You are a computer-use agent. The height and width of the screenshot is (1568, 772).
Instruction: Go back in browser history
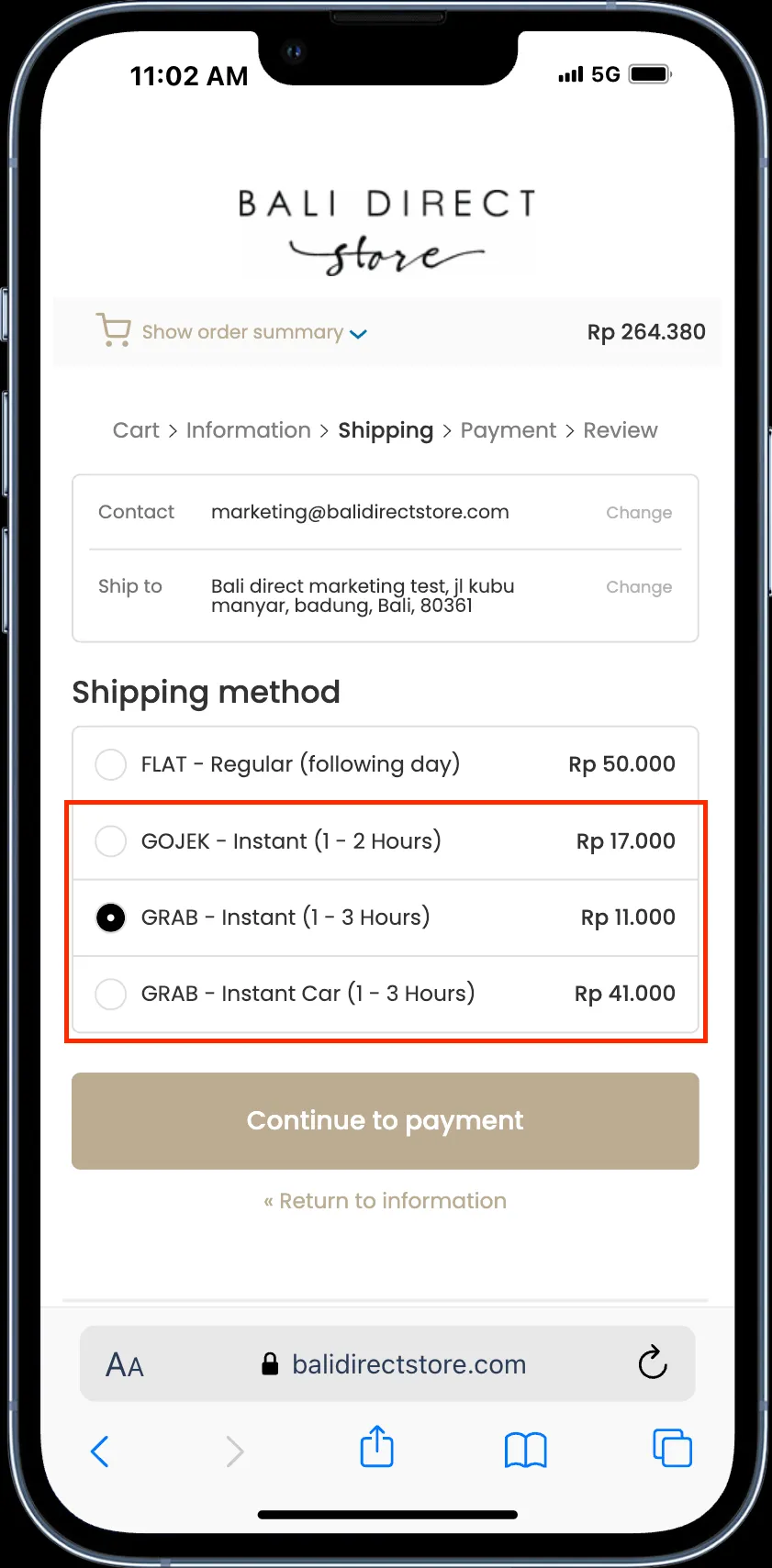pos(100,1451)
